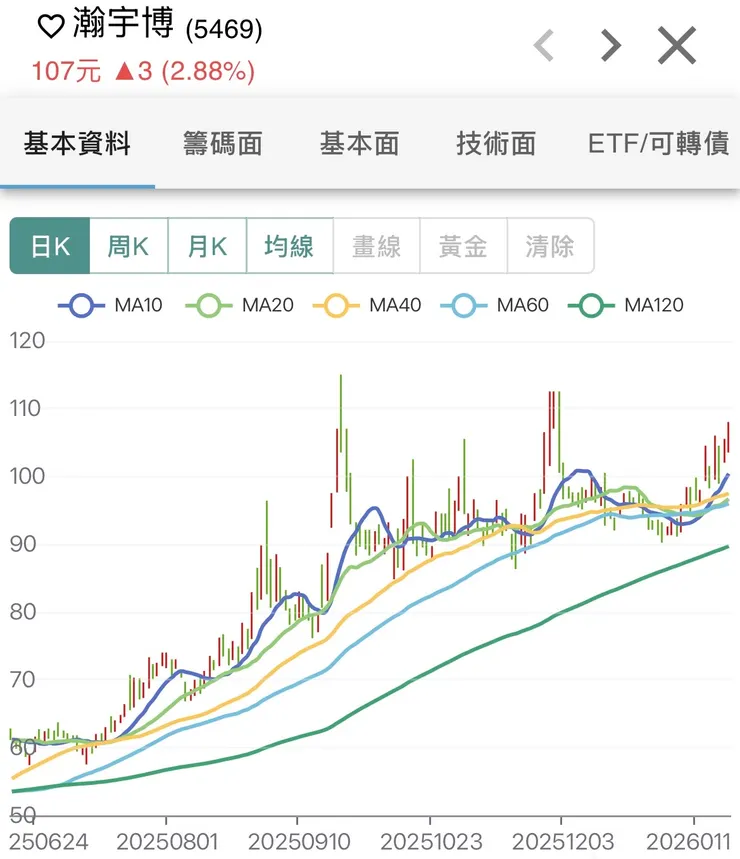Open the 畫線 drawing tool
Viewport: 740px width, 859px height.
[x=377, y=245]
